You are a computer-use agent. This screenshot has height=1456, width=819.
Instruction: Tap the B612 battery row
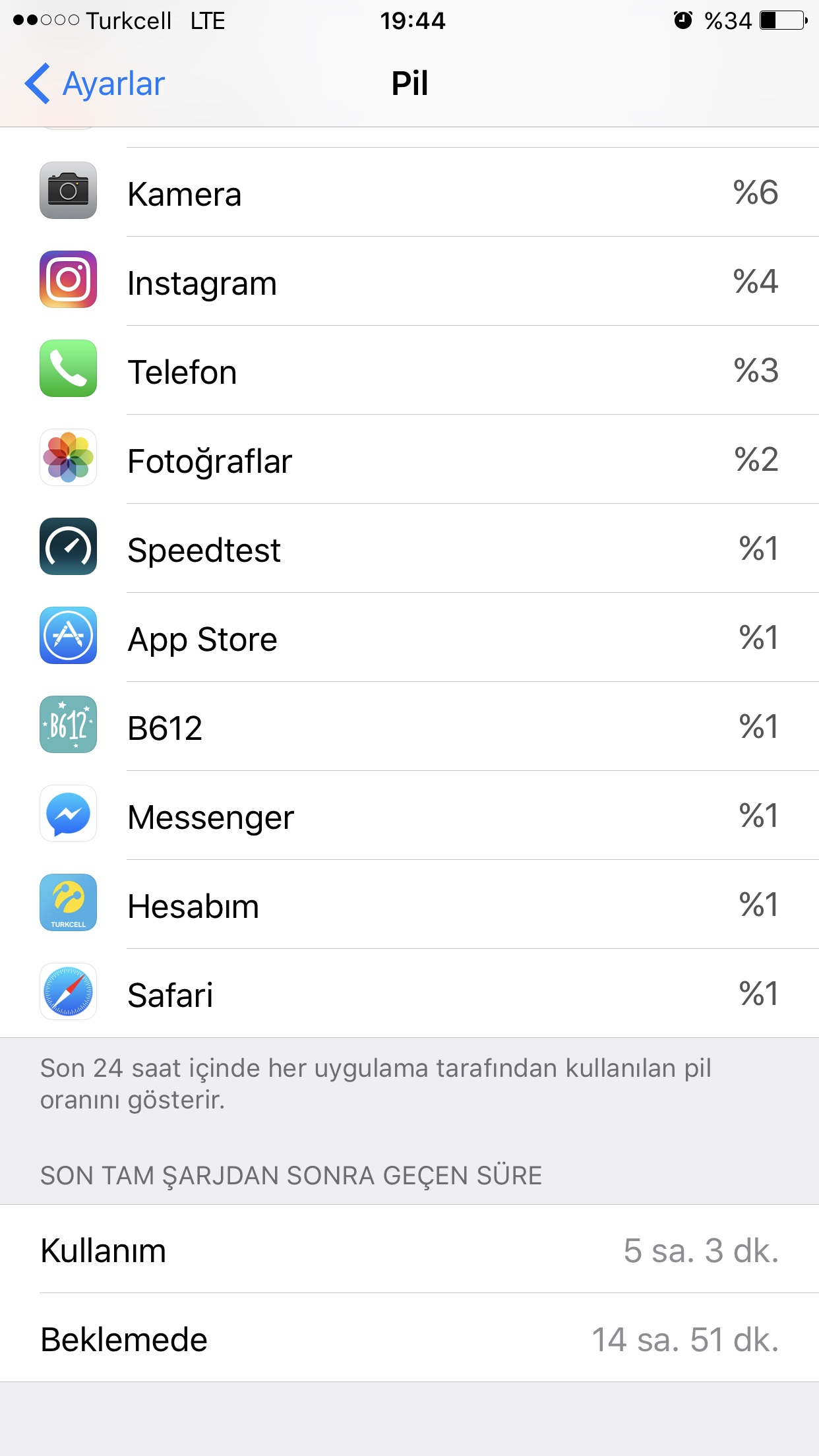tap(409, 727)
